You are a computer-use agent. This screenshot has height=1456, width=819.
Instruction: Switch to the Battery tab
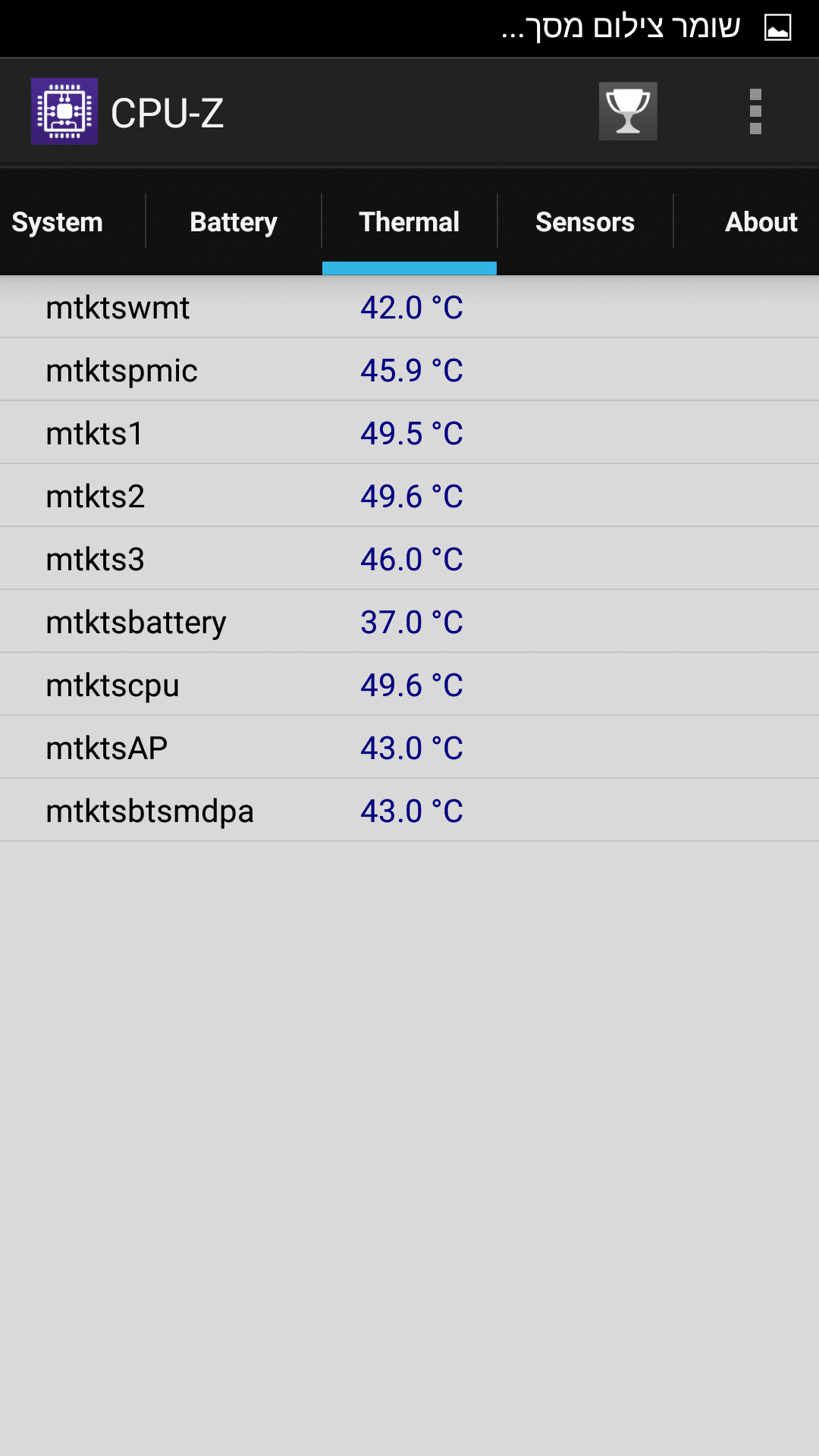pos(234,222)
